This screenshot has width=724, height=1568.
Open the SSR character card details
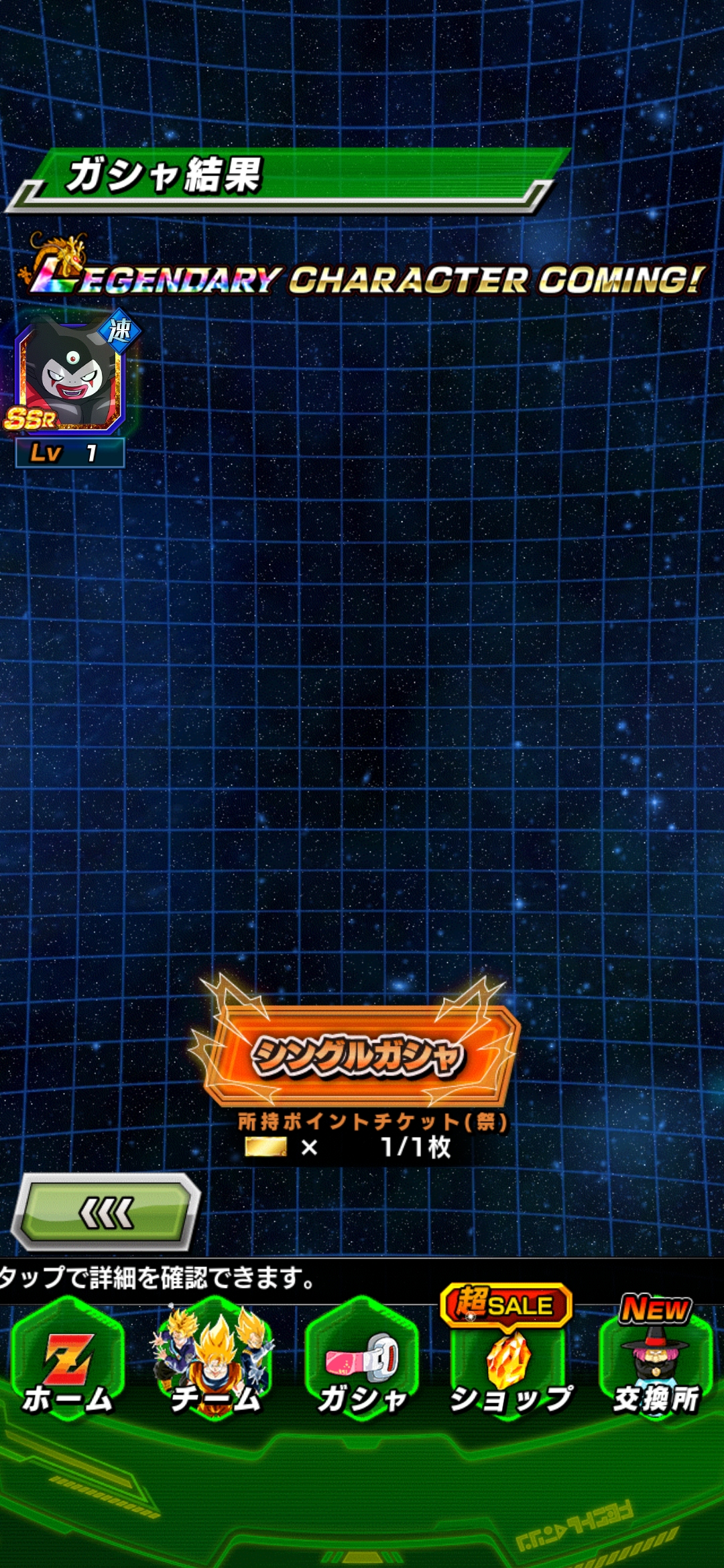[x=70, y=379]
